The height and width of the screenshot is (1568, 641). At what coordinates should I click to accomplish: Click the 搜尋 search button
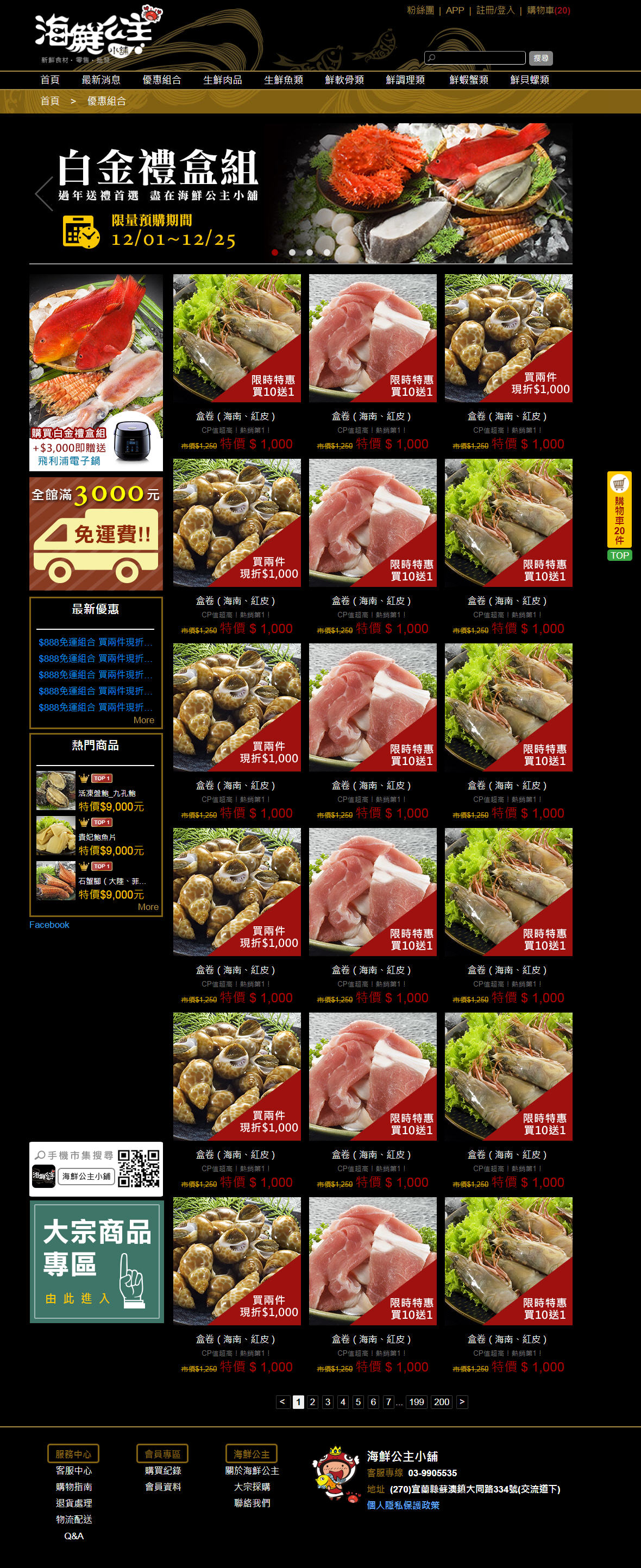[540, 58]
